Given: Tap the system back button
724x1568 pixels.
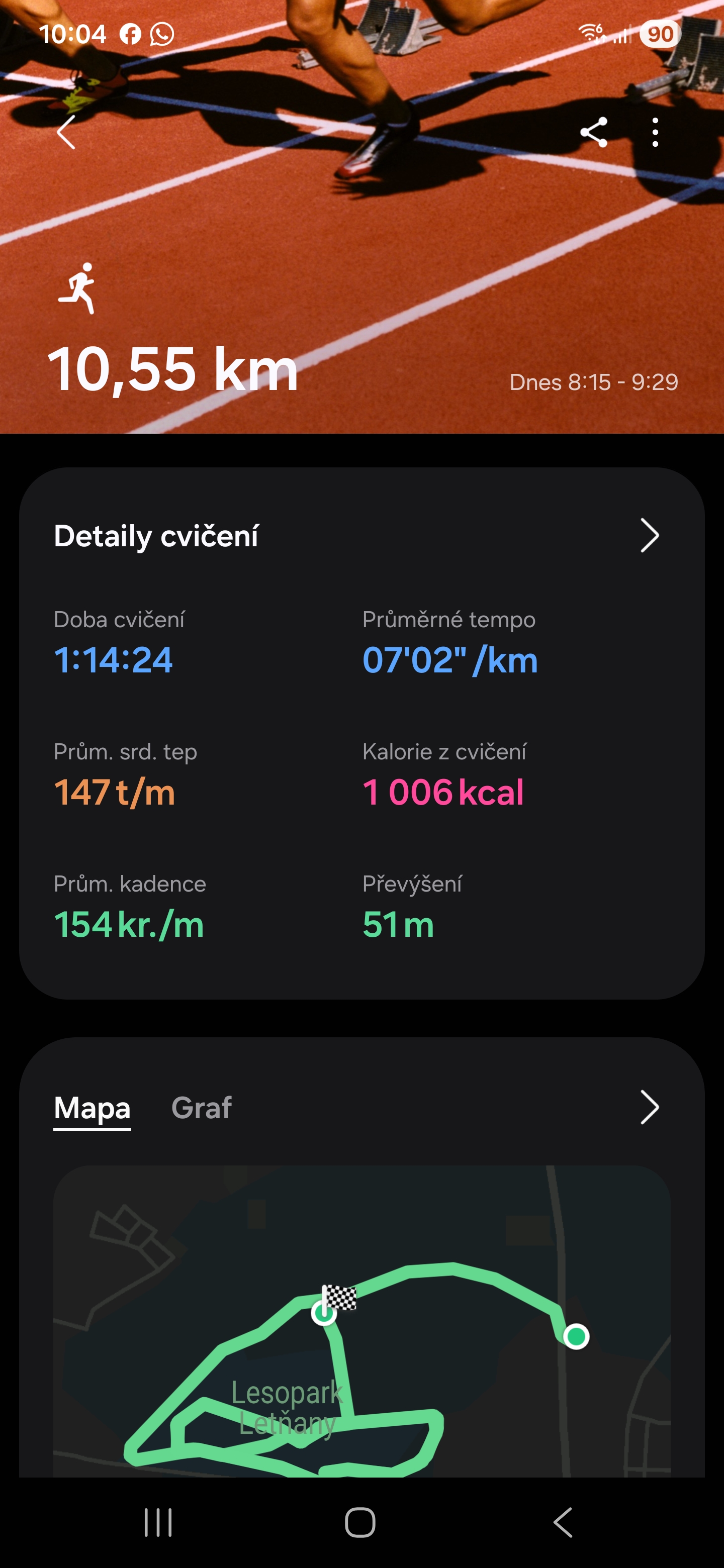Looking at the screenshot, I should 563,1523.
